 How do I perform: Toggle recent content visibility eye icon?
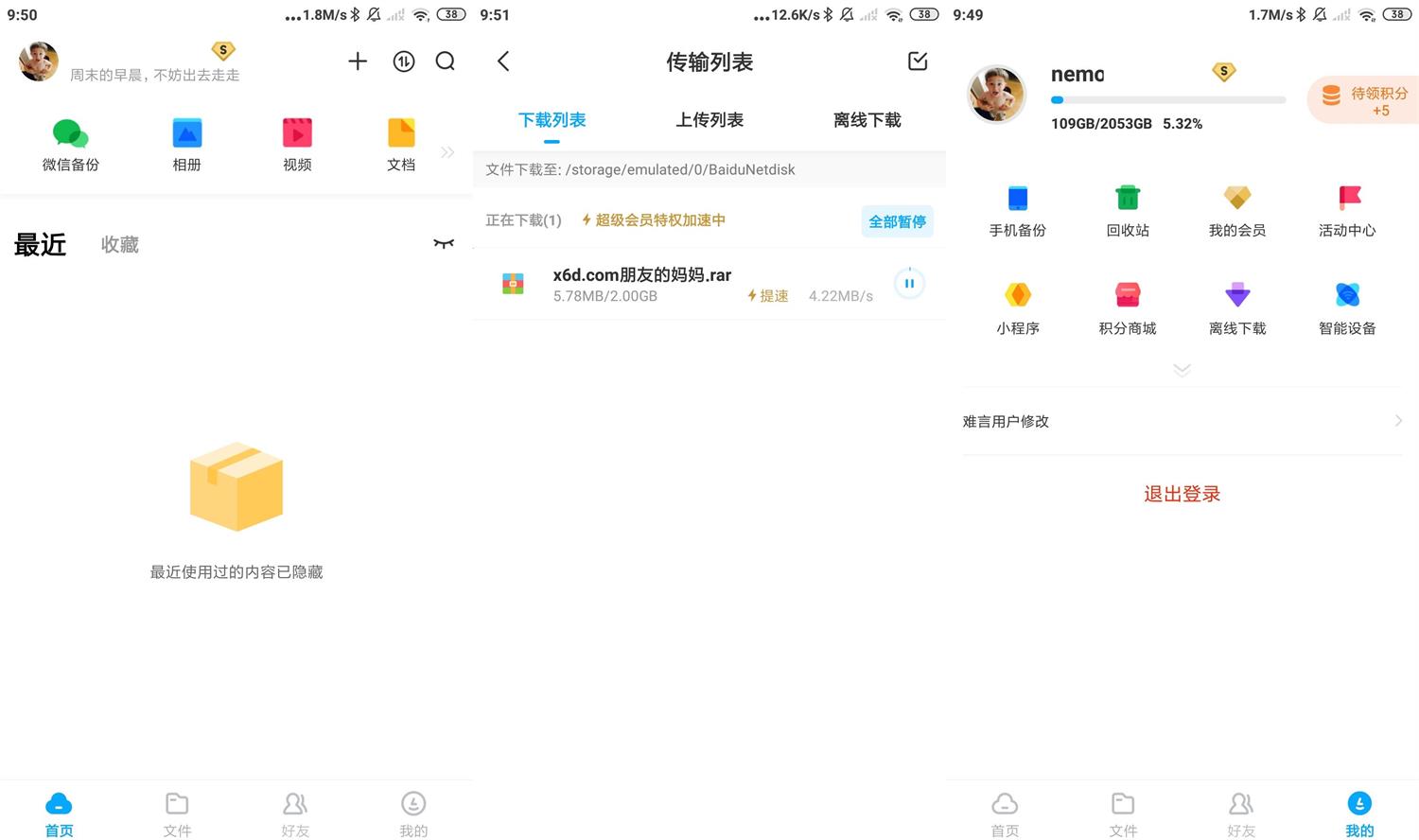click(443, 244)
